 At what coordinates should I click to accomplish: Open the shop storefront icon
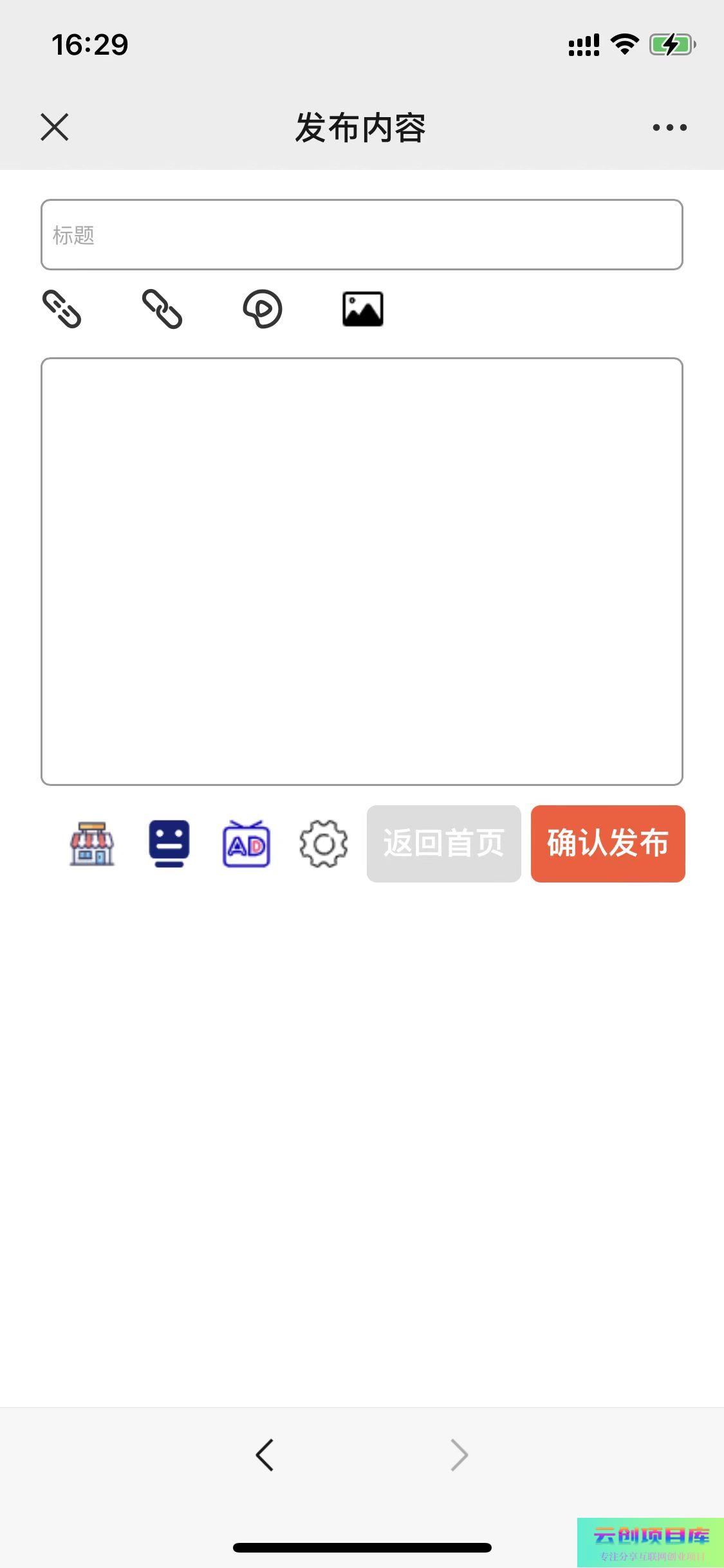[92, 843]
